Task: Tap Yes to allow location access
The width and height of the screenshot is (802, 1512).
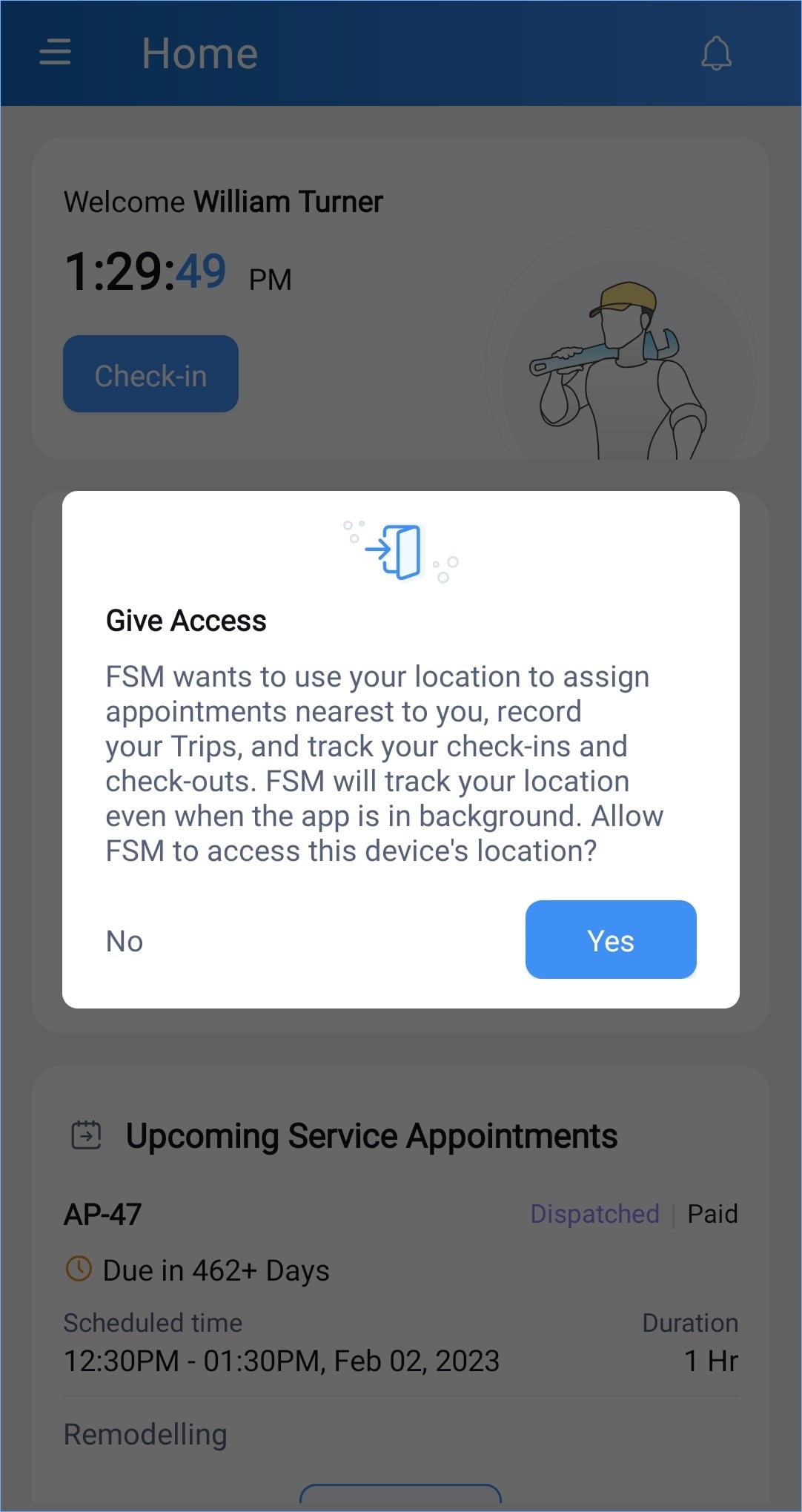Action: (610, 940)
